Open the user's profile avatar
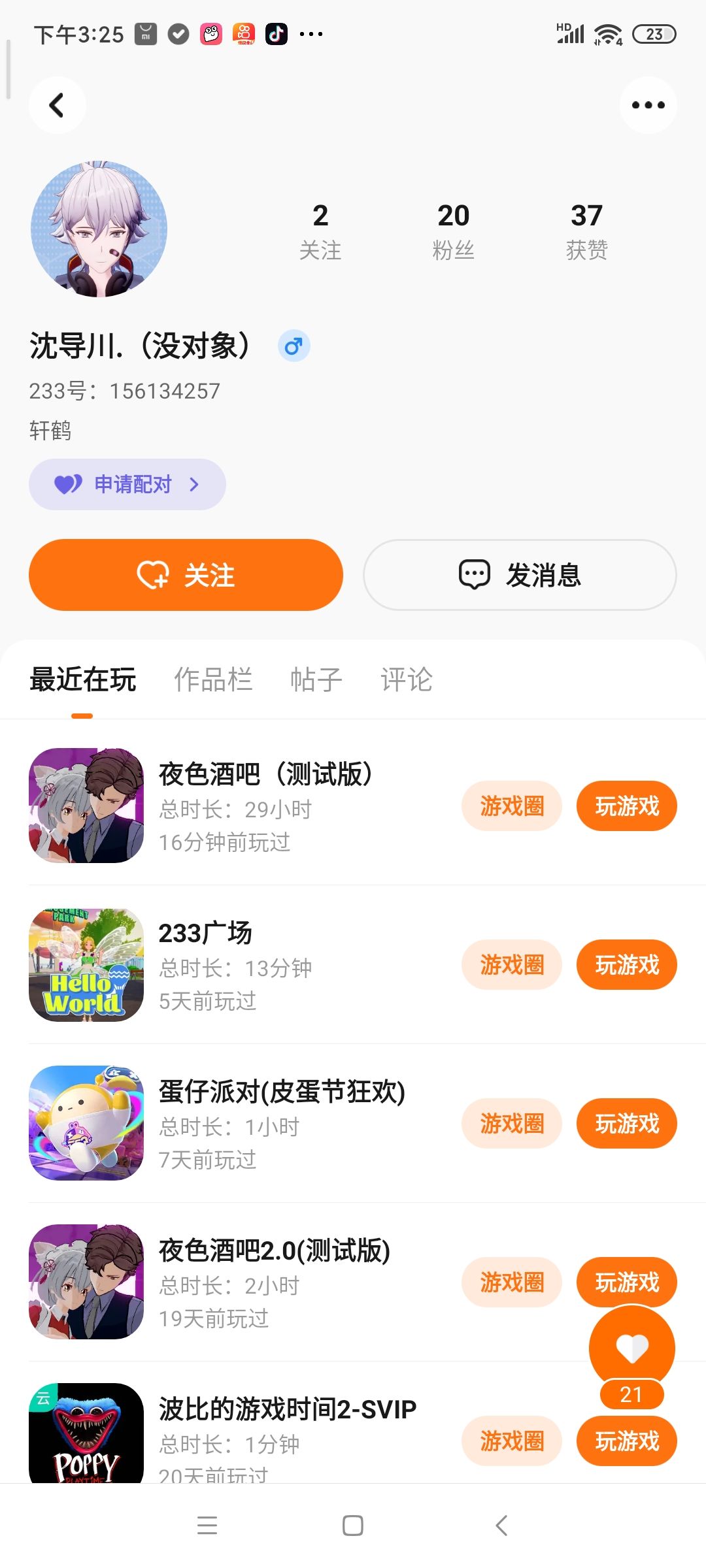The width and height of the screenshot is (706, 1568). coord(99,229)
